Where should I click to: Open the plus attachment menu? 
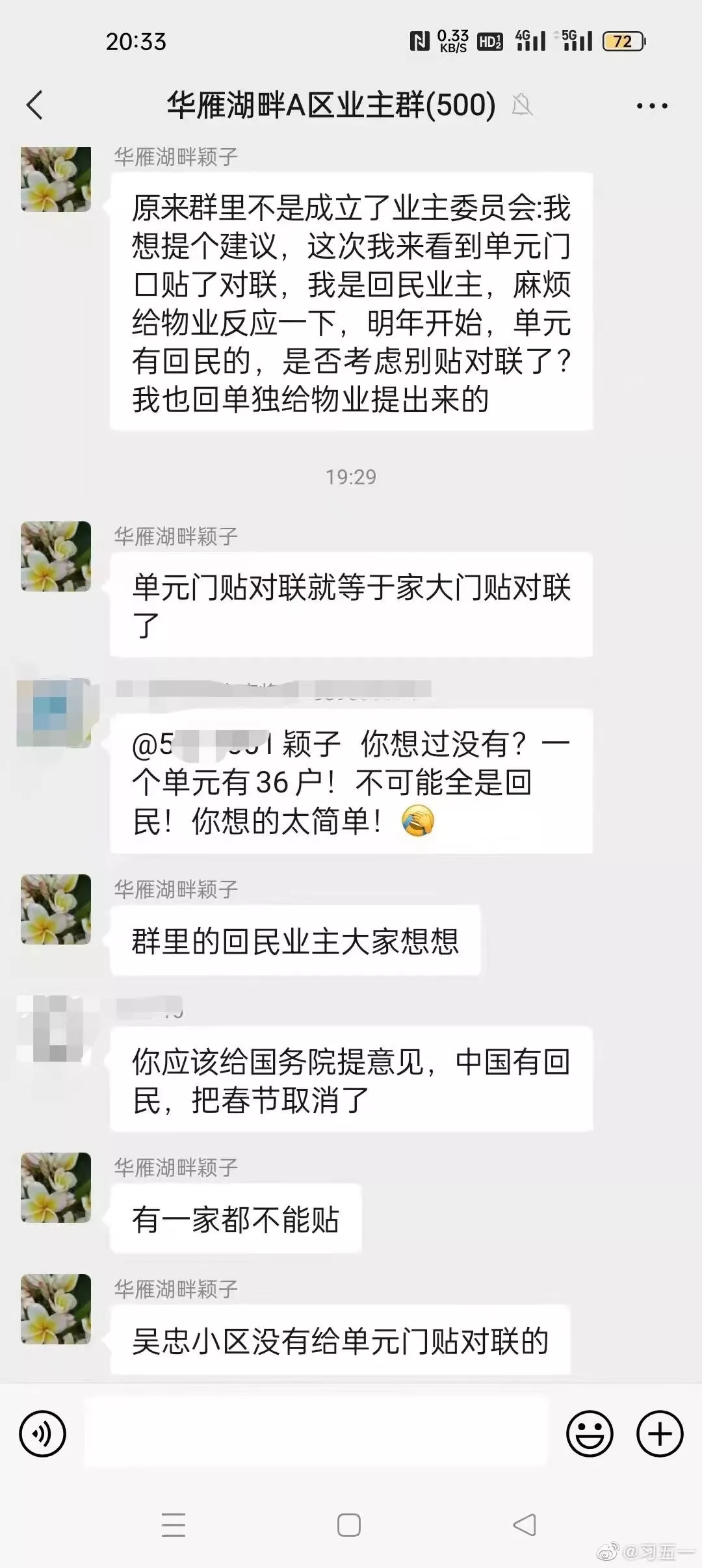(660, 1433)
